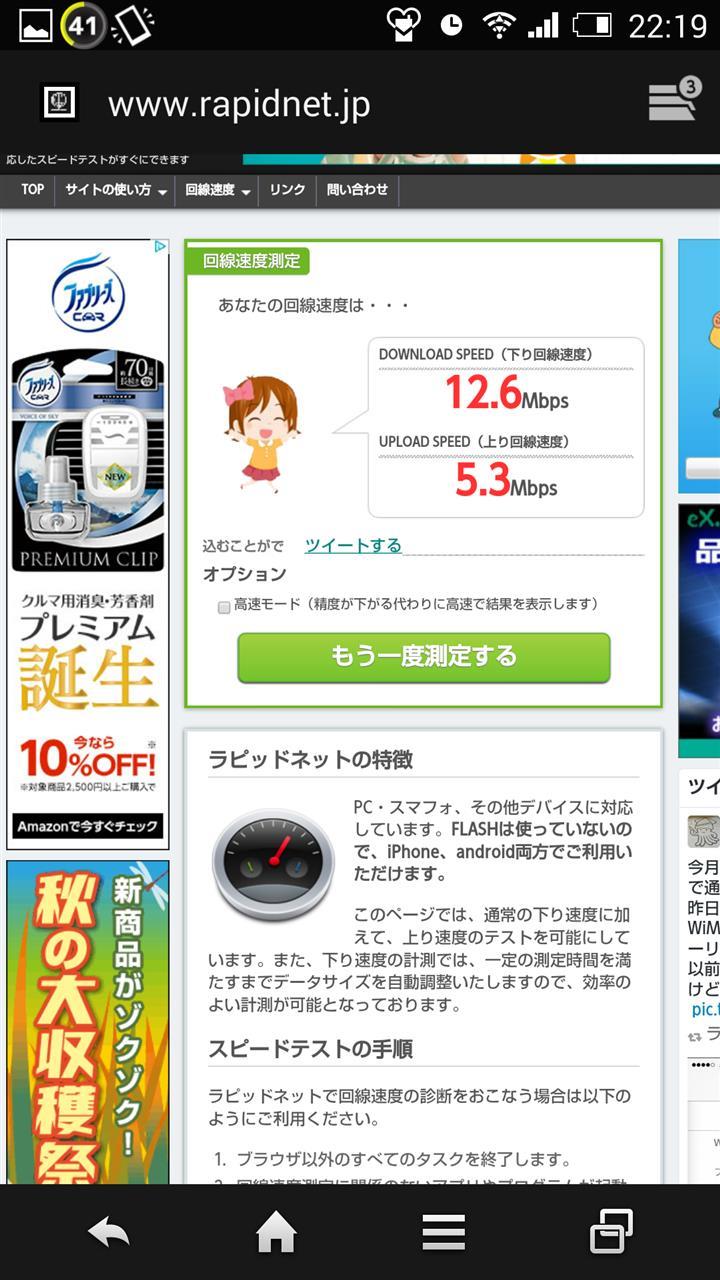The height and width of the screenshot is (1280, 720).
Task: Go to the TOP menu item
Action: coord(33,189)
